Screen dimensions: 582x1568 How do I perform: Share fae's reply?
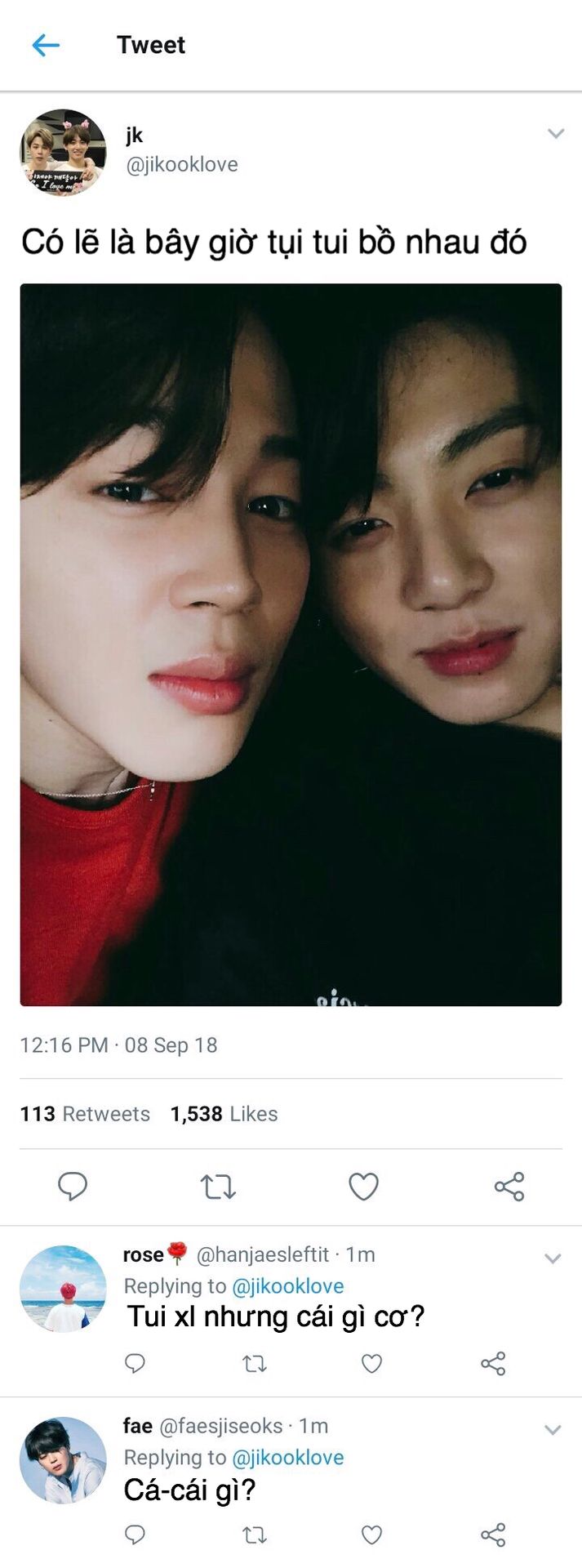point(493,1535)
